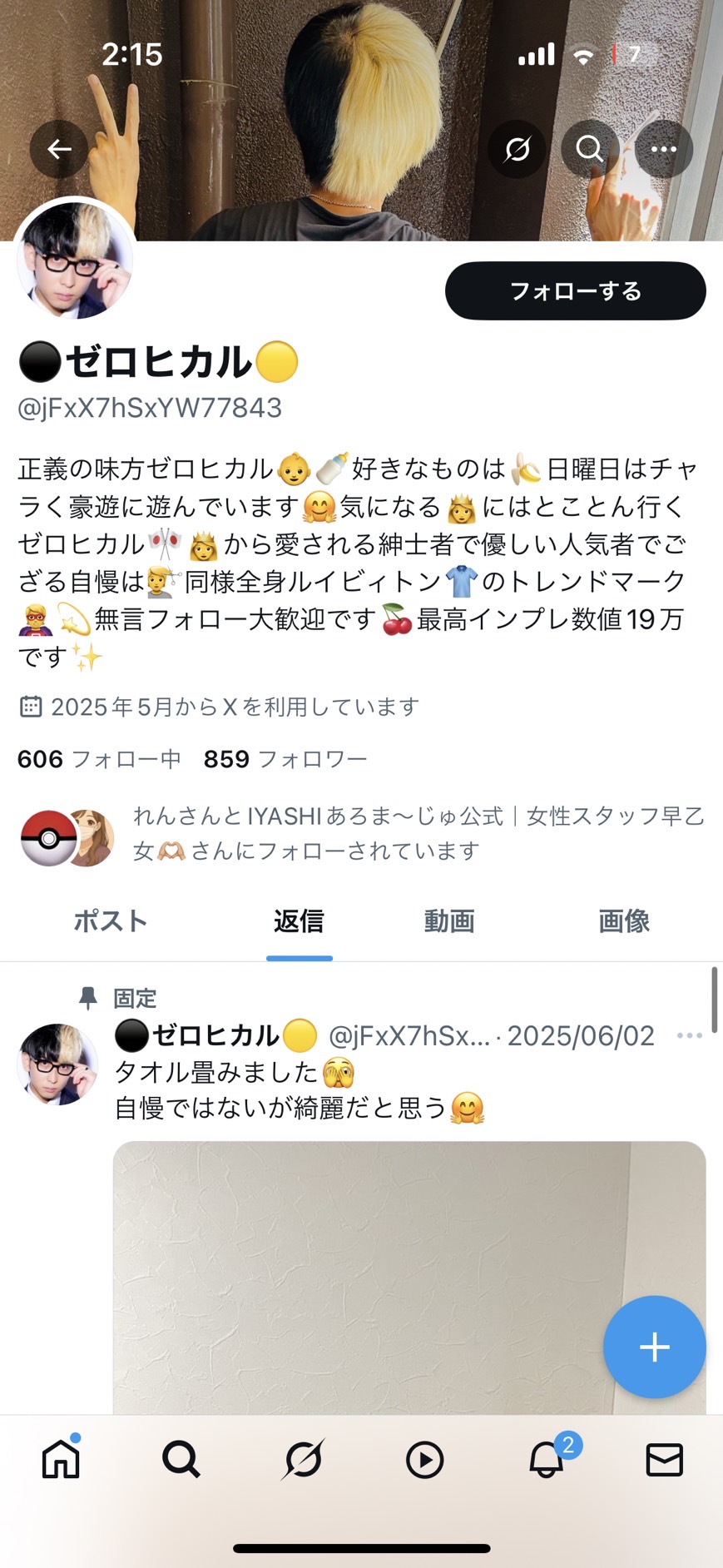Search this profile's posts
This screenshot has height=1568, width=723.
[x=590, y=150]
